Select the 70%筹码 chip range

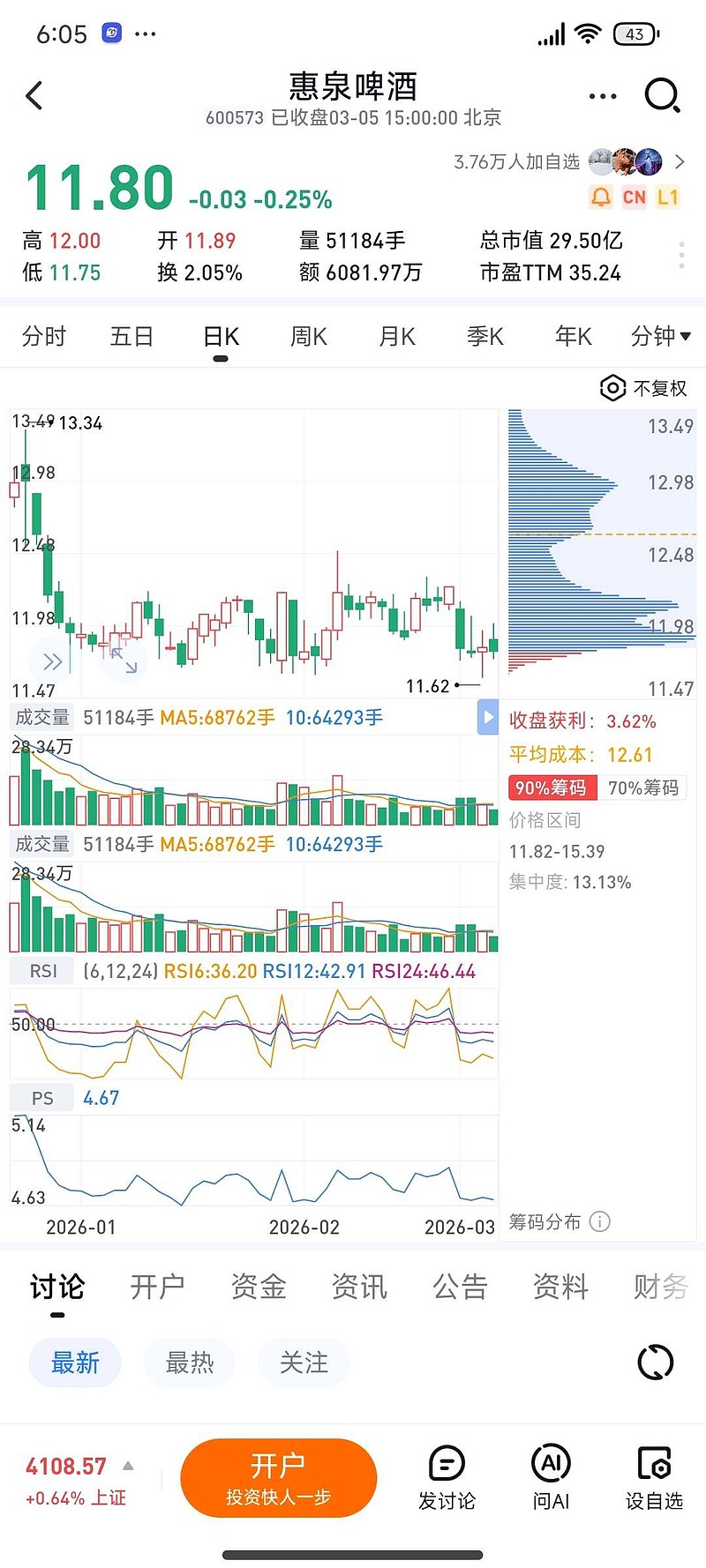coord(643,788)
